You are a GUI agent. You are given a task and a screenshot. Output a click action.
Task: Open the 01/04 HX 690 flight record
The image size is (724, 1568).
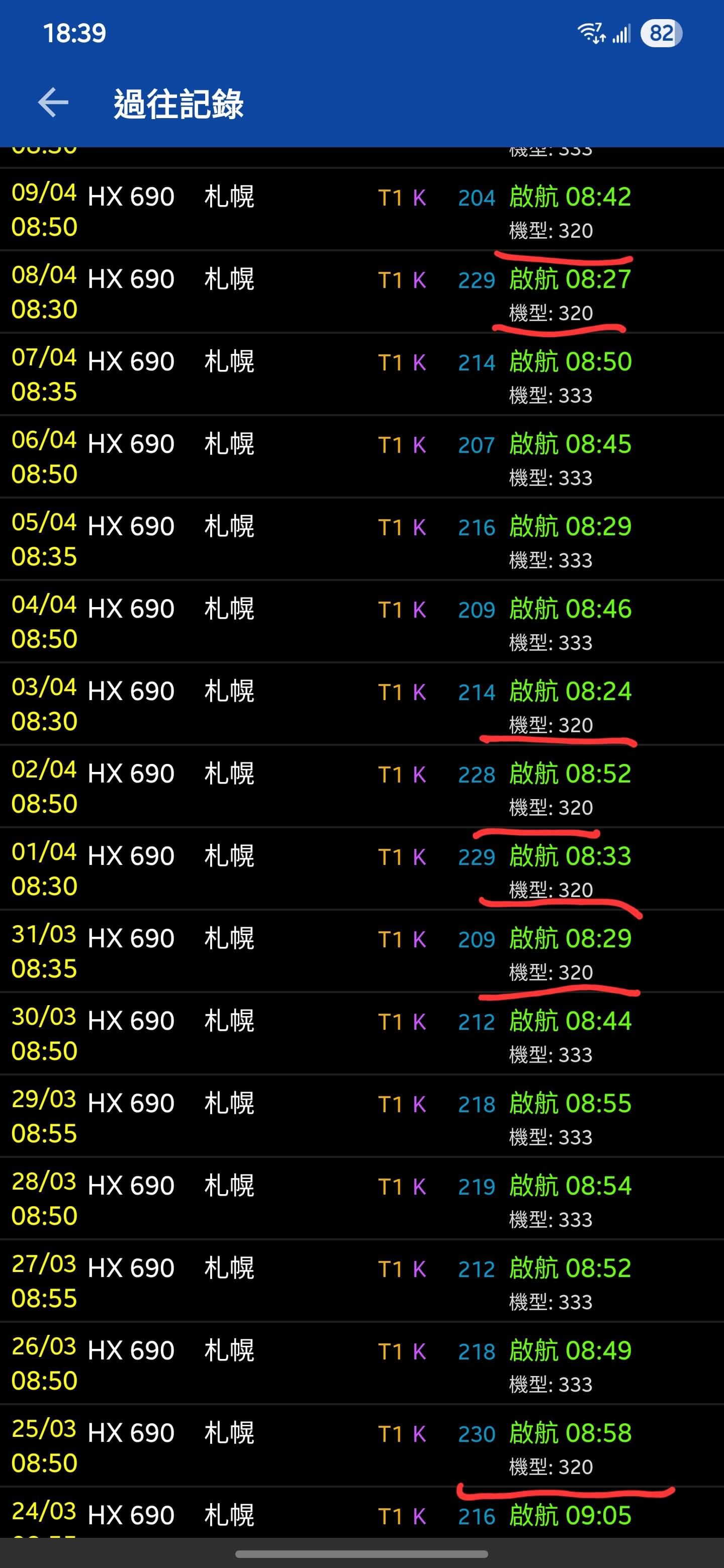coord(361,868)
